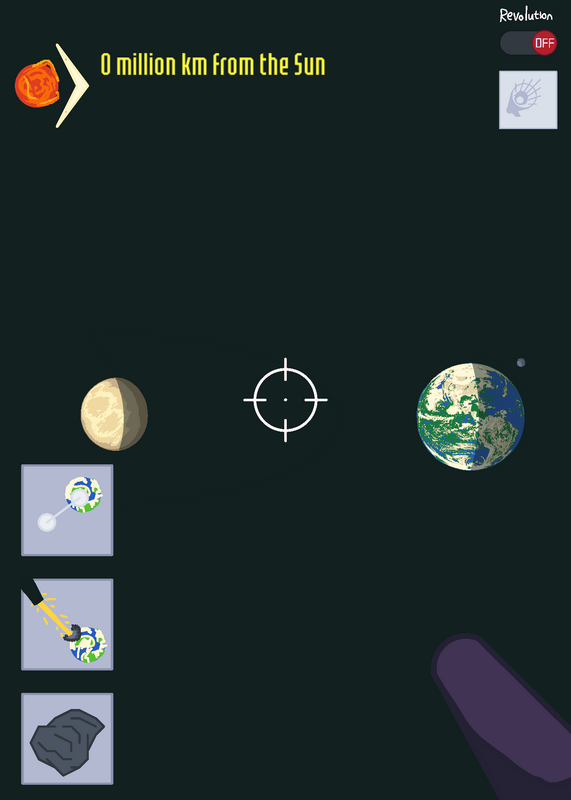Tap the eye view button
571x800 pixels.
point(528,100)
